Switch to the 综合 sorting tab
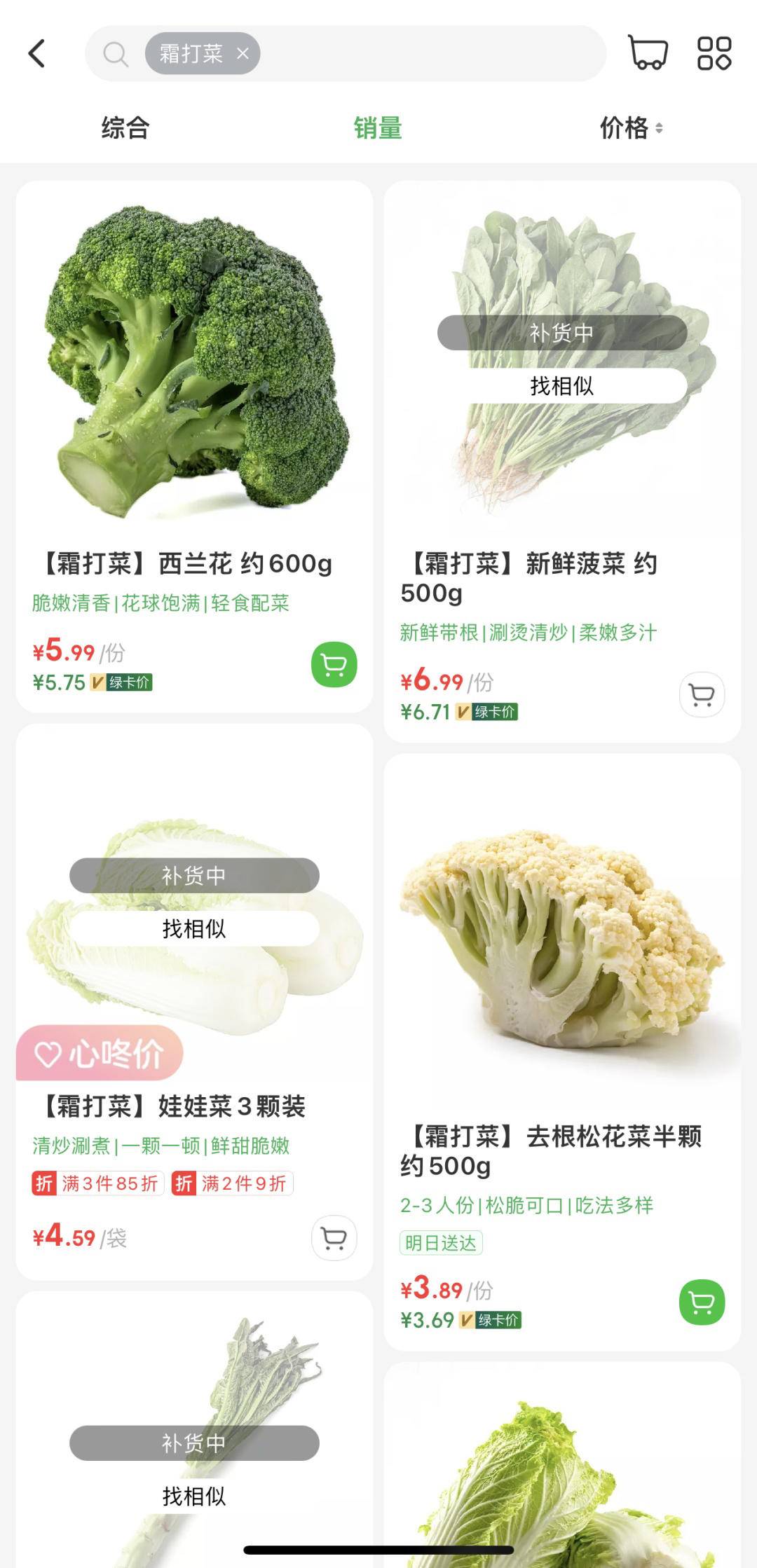The image size is (757, 1568). point(125,128)
